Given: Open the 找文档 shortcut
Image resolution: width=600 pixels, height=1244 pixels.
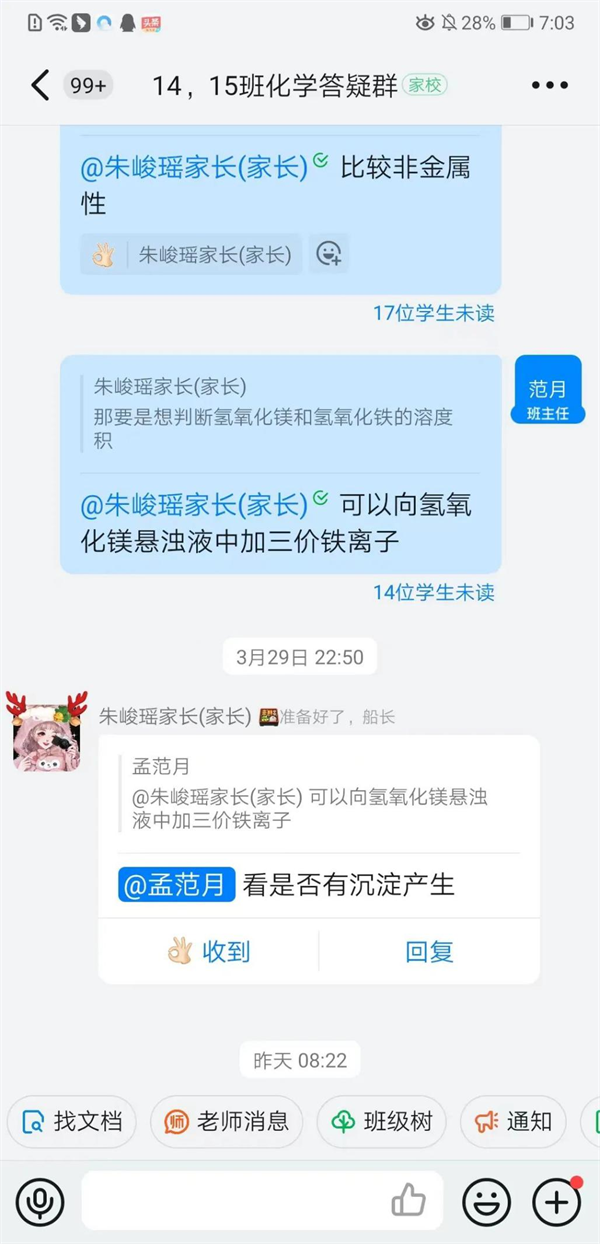Looking at the screenshot, I should [x=73, y=1121].
